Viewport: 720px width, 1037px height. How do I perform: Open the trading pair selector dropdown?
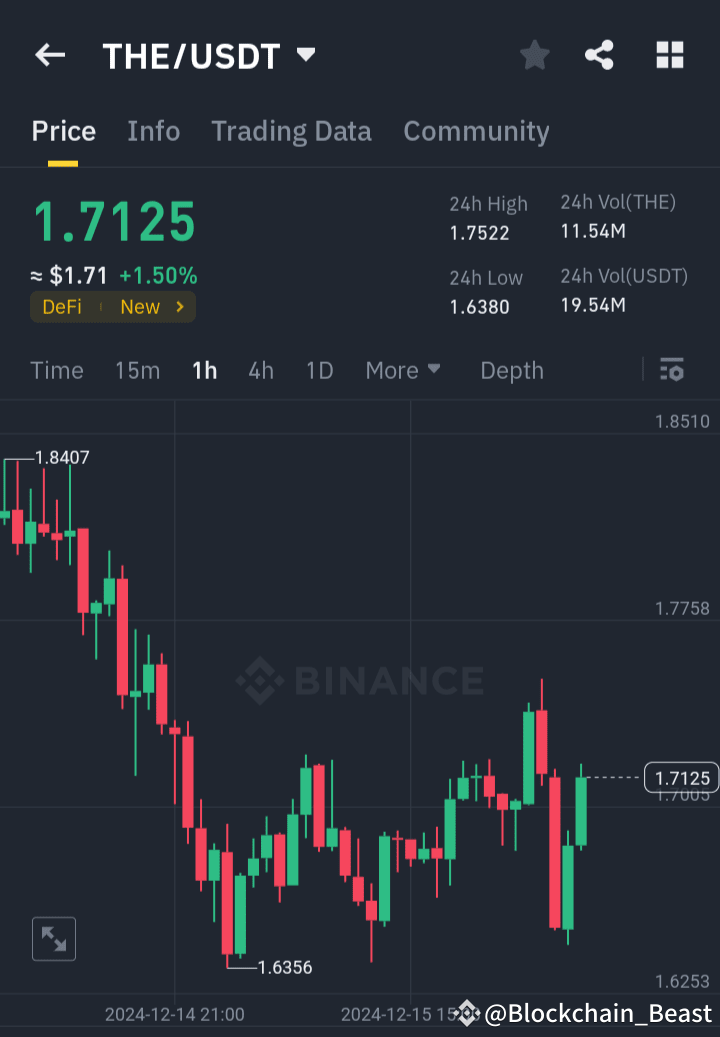(306, 55)
